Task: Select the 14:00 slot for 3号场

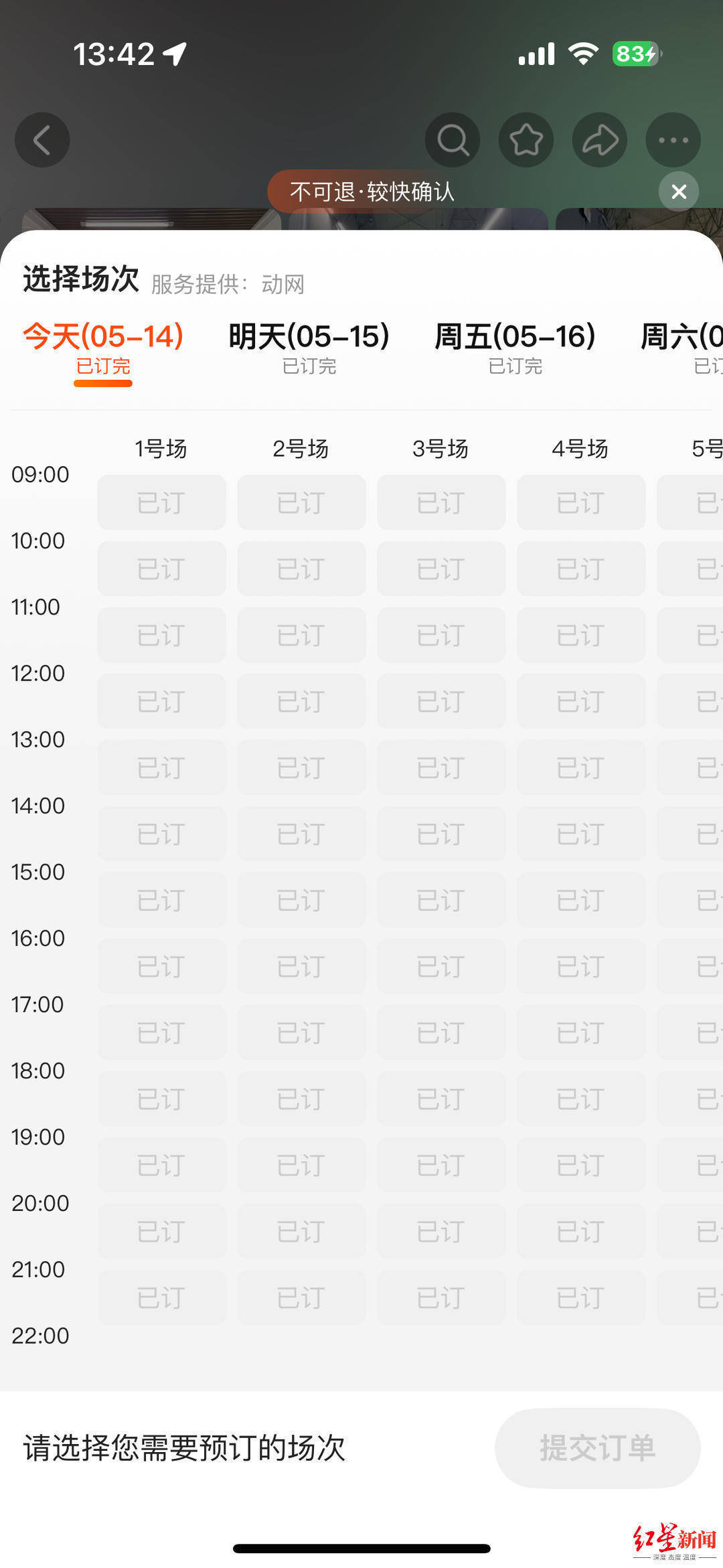Action: [x=441, y=834]
